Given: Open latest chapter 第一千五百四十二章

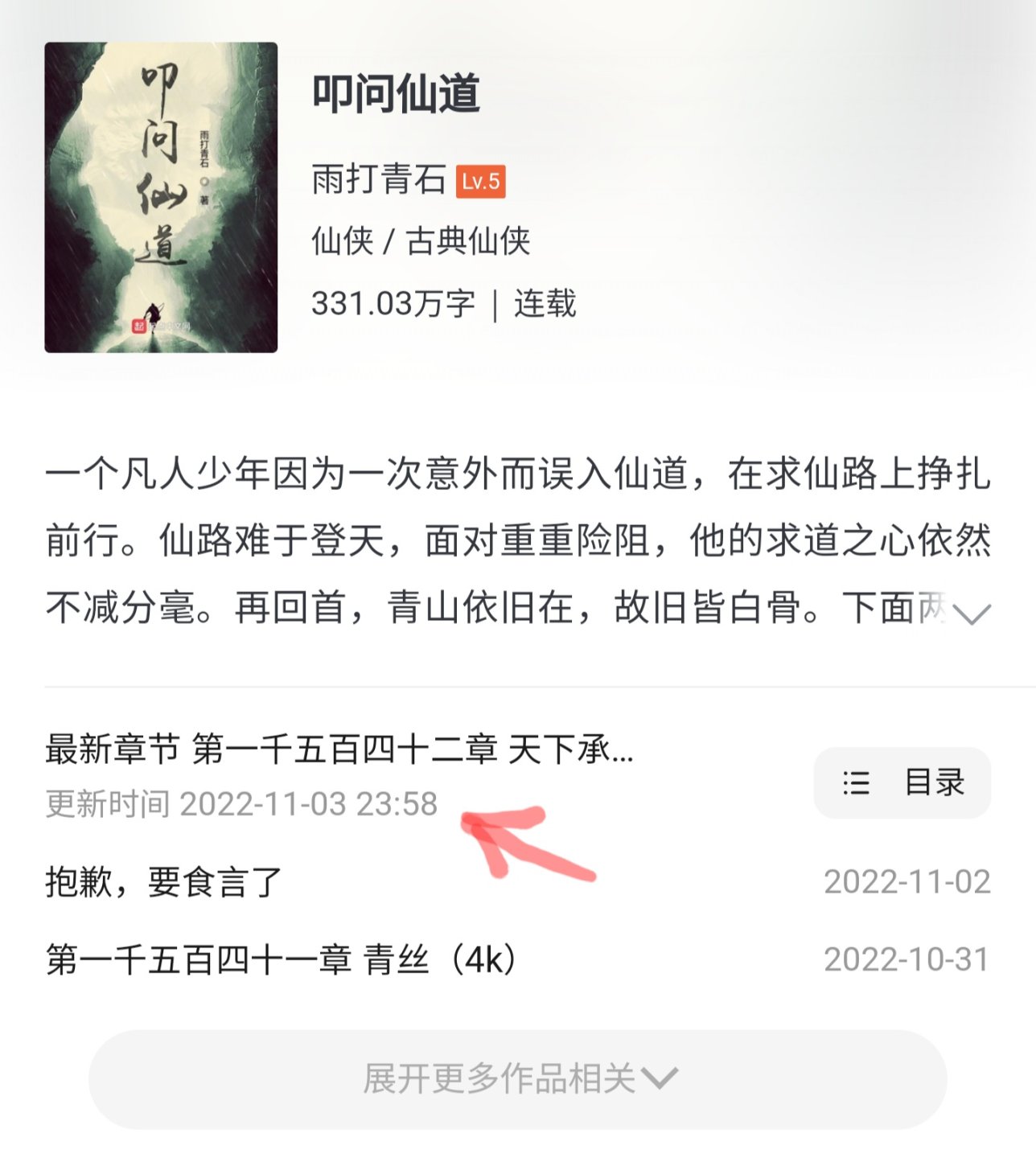Looking at the screenshot, I should [x=339, y=749].
